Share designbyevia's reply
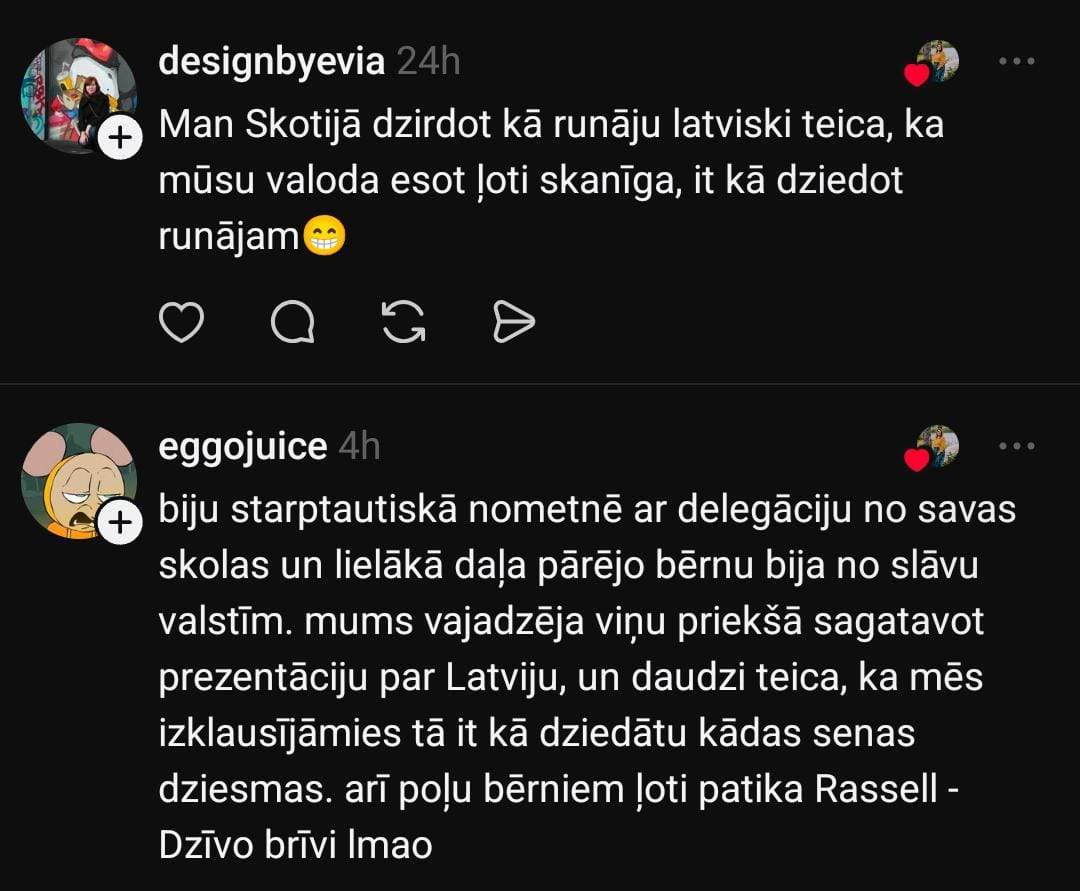Image resolution: width=1080 pixels, height=891 pixels. click(x=515, y=322)
